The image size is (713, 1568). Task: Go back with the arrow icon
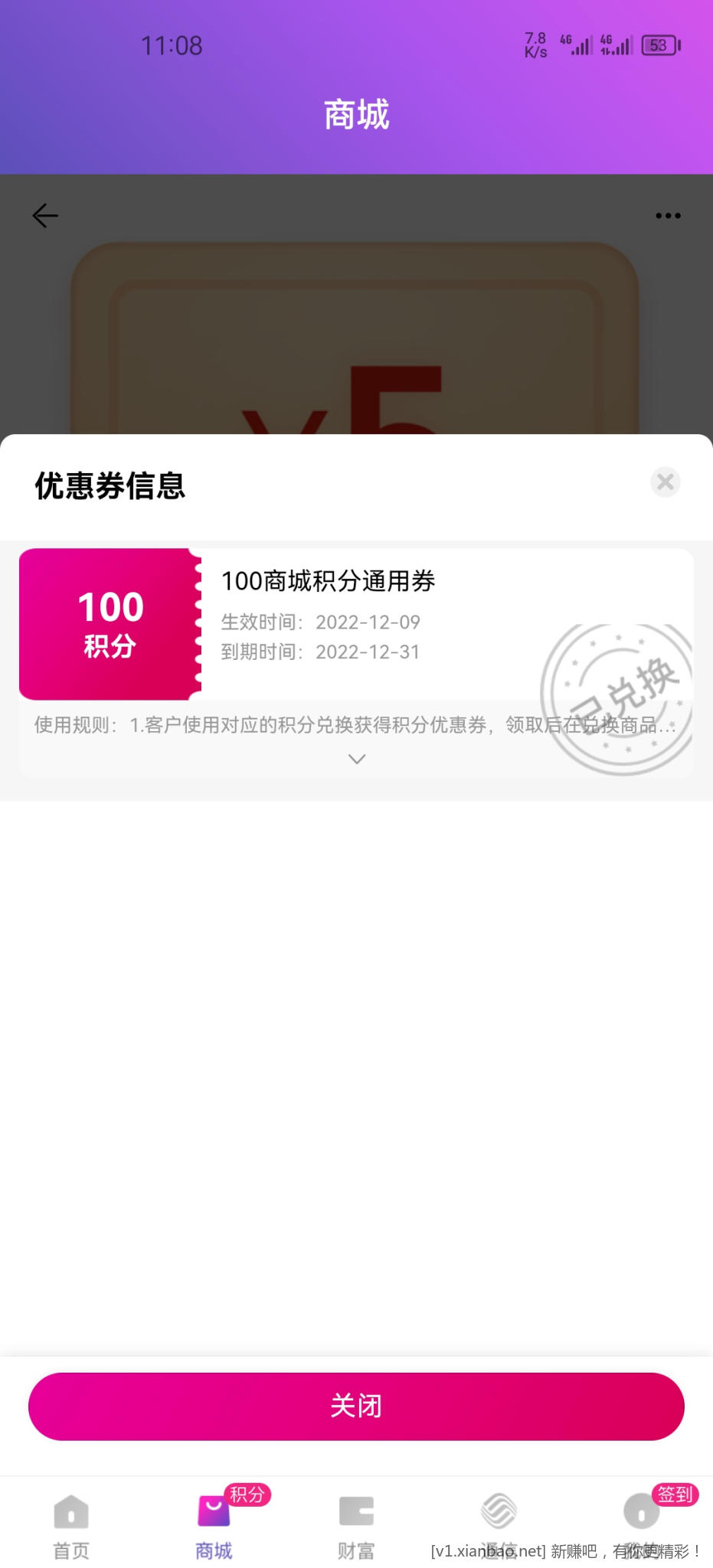click(x=45, y=216)
